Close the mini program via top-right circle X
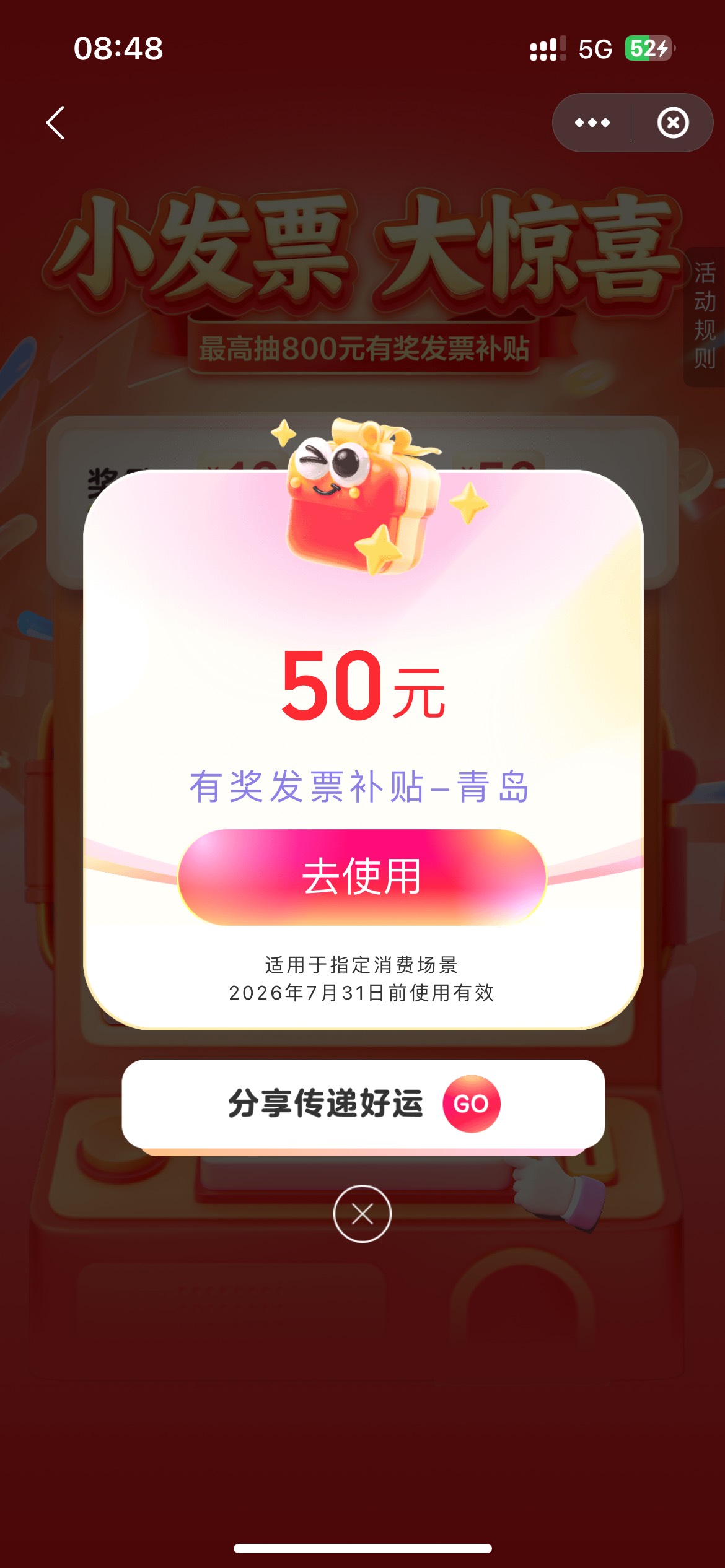 pos(673,123)
